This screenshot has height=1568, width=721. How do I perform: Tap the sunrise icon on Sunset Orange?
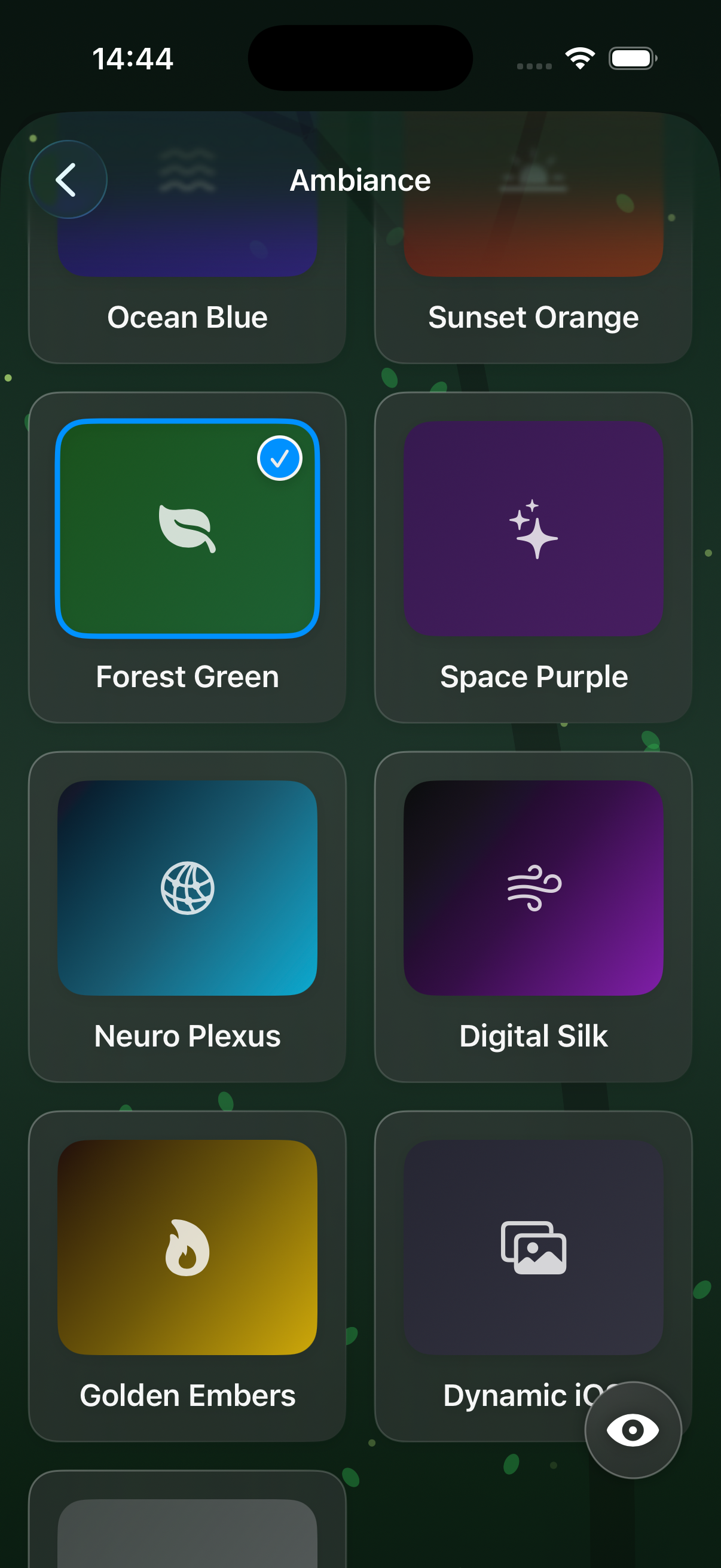point(533,176)
